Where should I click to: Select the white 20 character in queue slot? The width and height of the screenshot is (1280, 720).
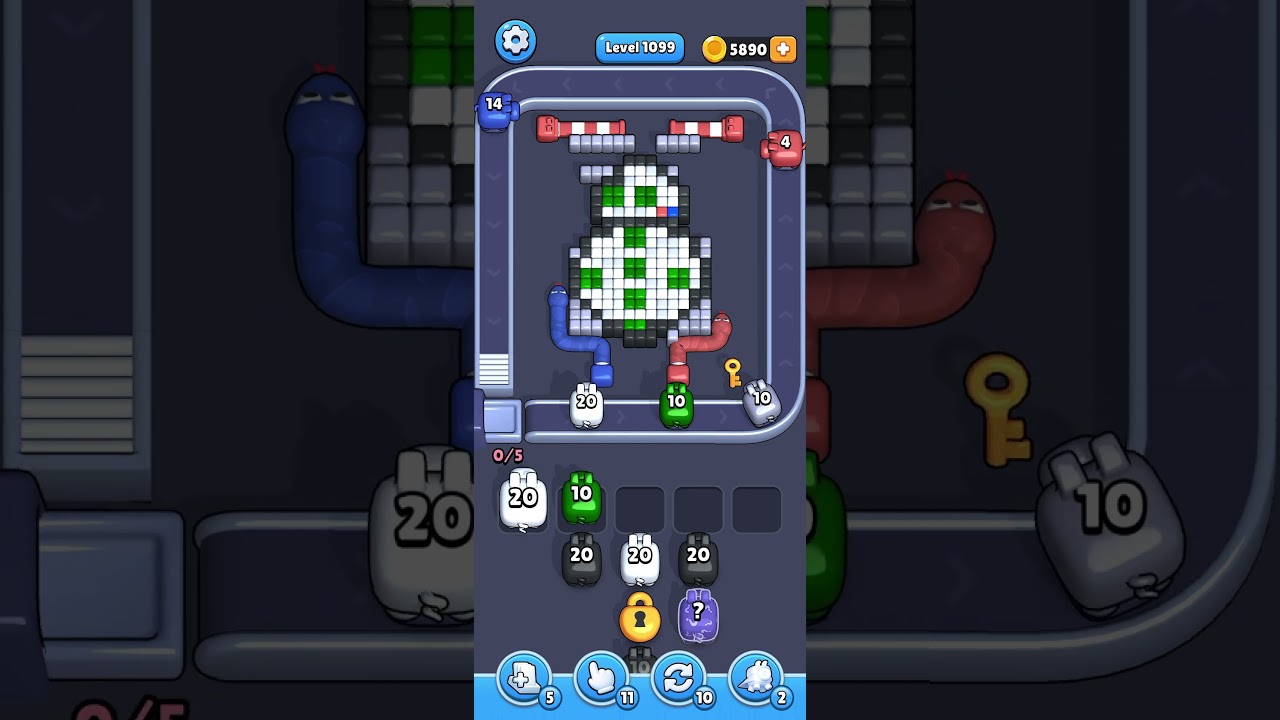click(523, 500)
